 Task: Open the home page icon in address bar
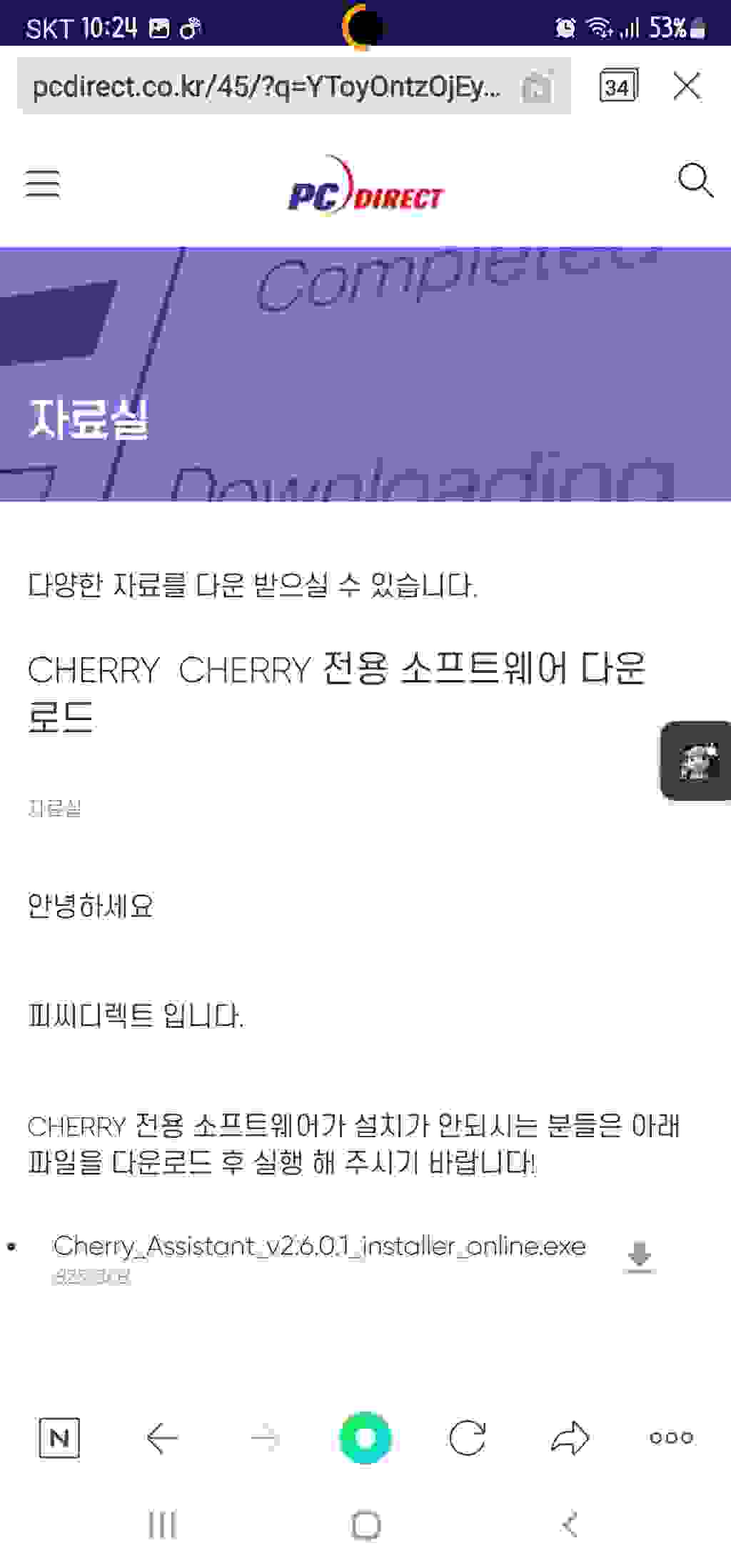537,87
